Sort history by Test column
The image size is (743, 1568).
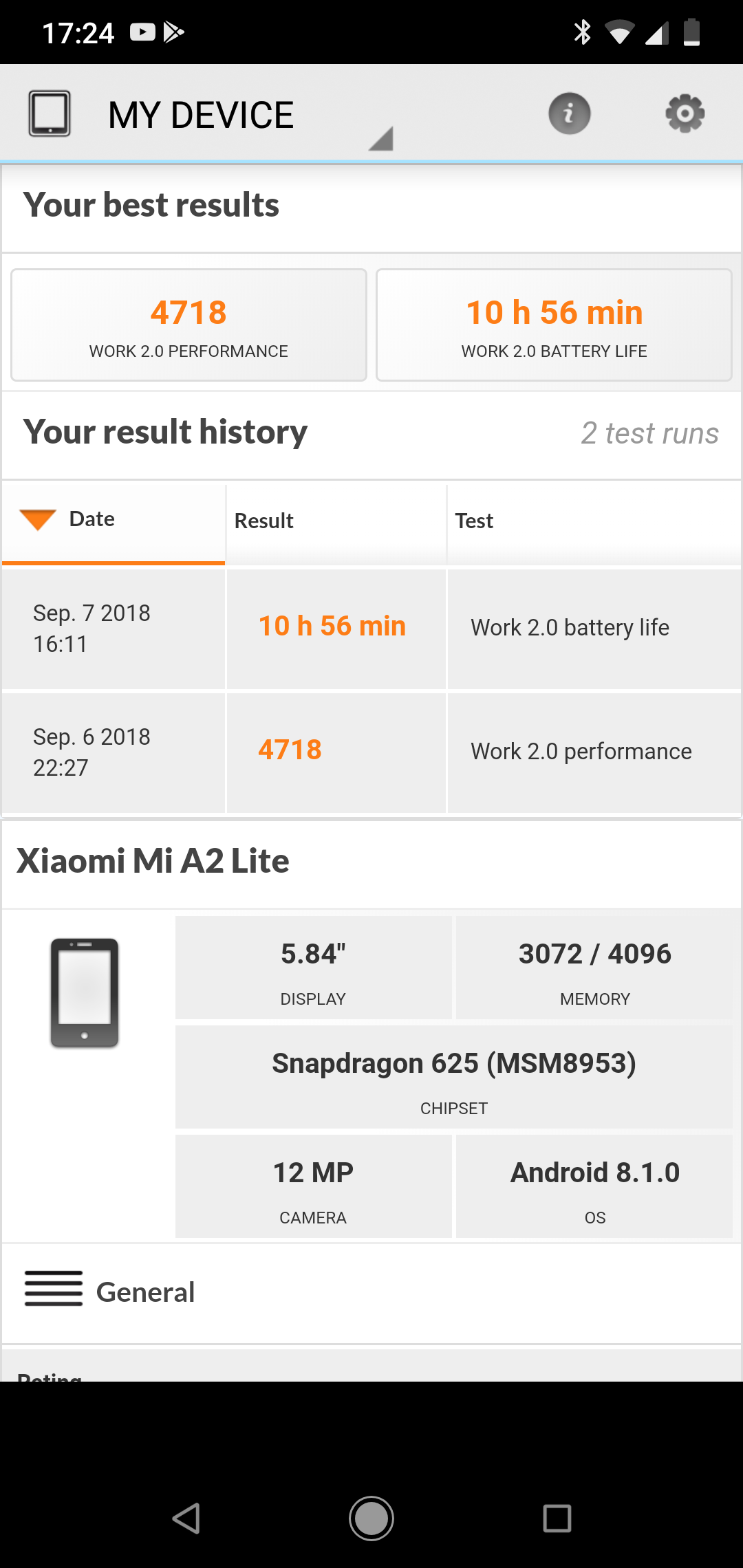click(x=594, y=523)
